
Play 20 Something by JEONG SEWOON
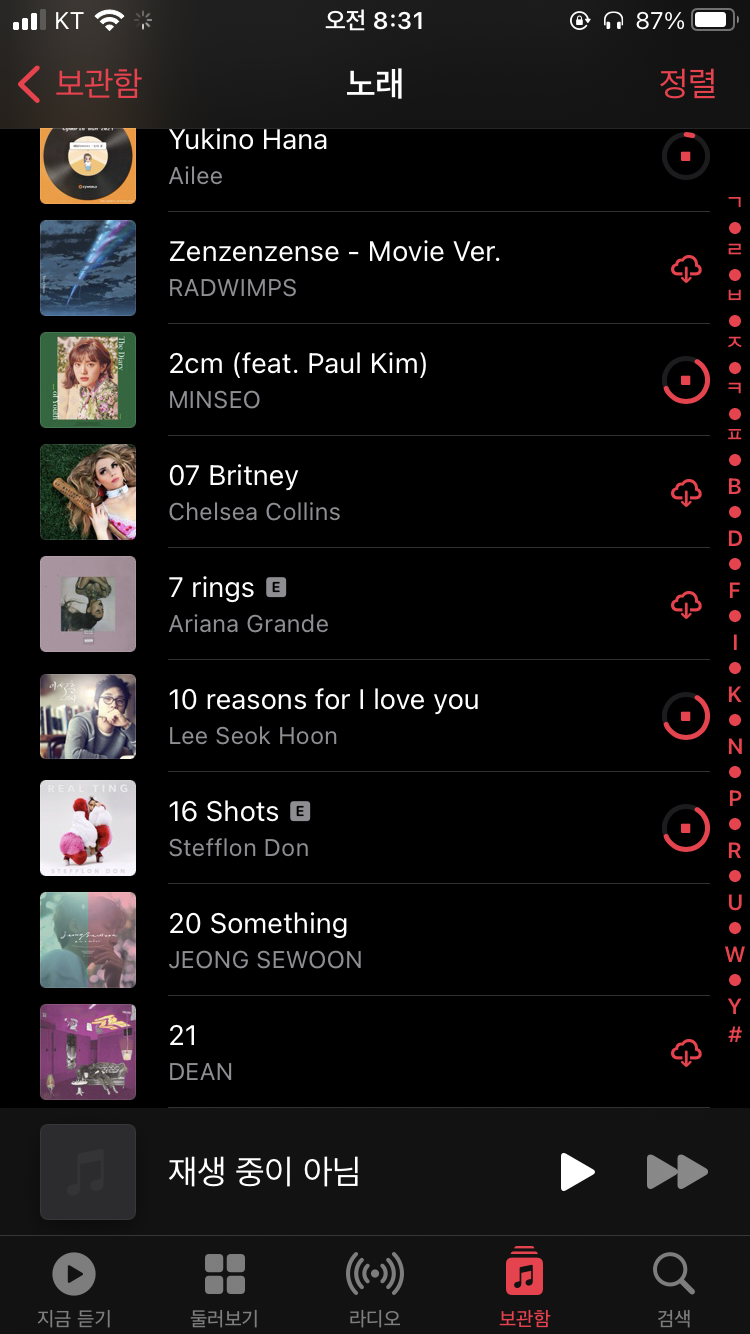(350, 940)
